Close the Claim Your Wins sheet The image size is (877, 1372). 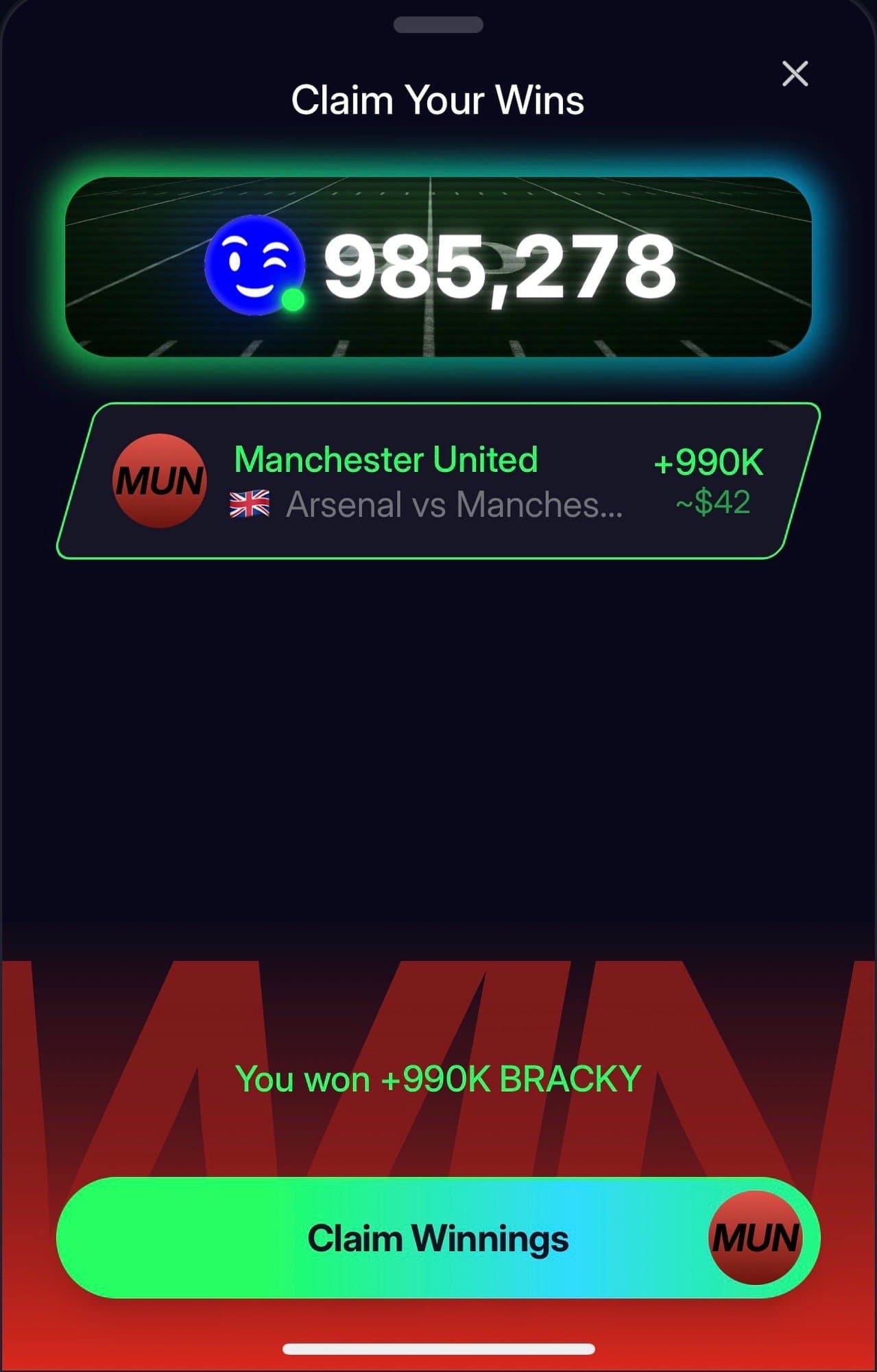[795, 73]
